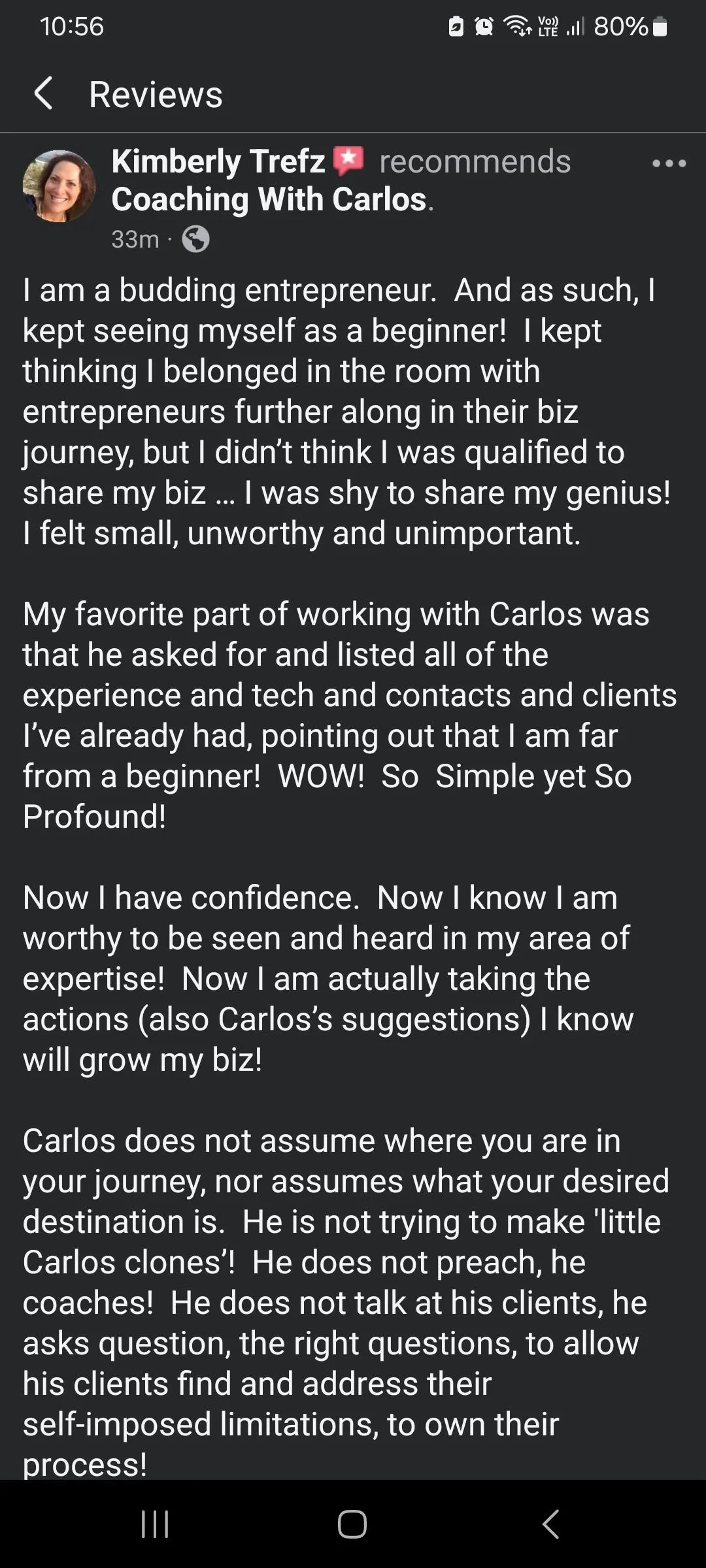Screen dimensions: 706x1568
Task: Go back from the Reviews page
Action: [x=43, y=93]
